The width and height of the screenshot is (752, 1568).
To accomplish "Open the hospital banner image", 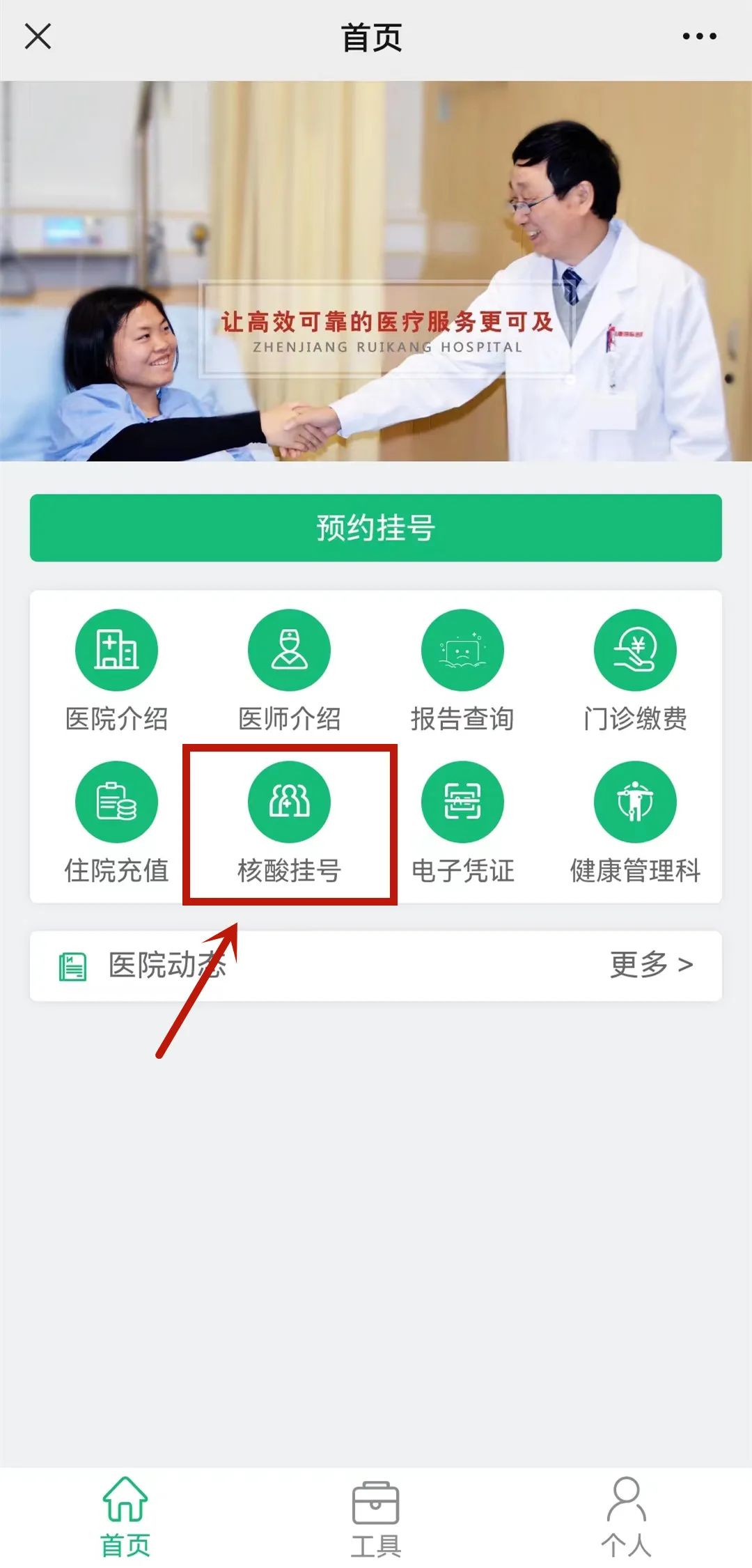I will 375,270.
